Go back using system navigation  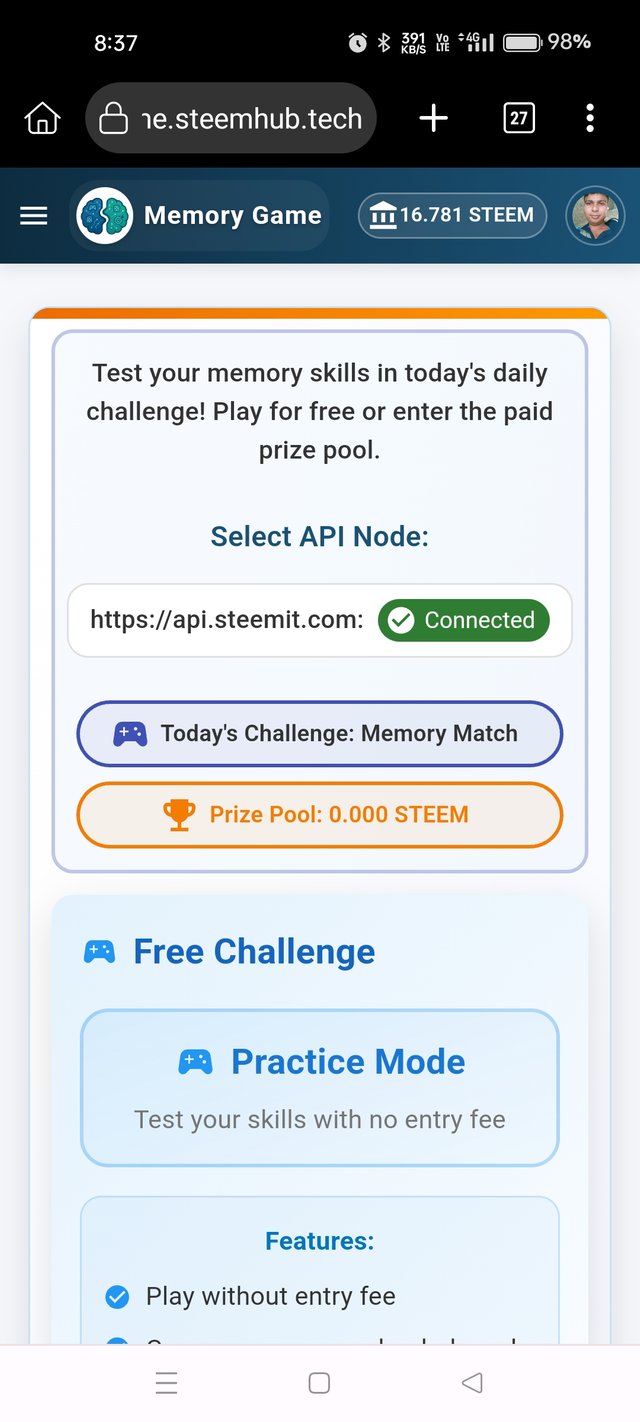[x=472, y=1383]
